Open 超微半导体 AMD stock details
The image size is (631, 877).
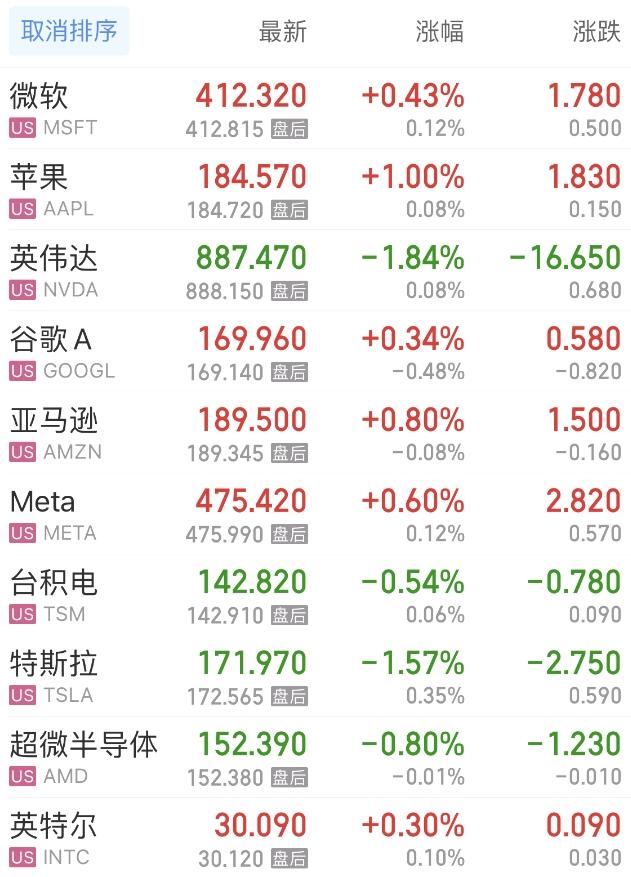(315, 758)
